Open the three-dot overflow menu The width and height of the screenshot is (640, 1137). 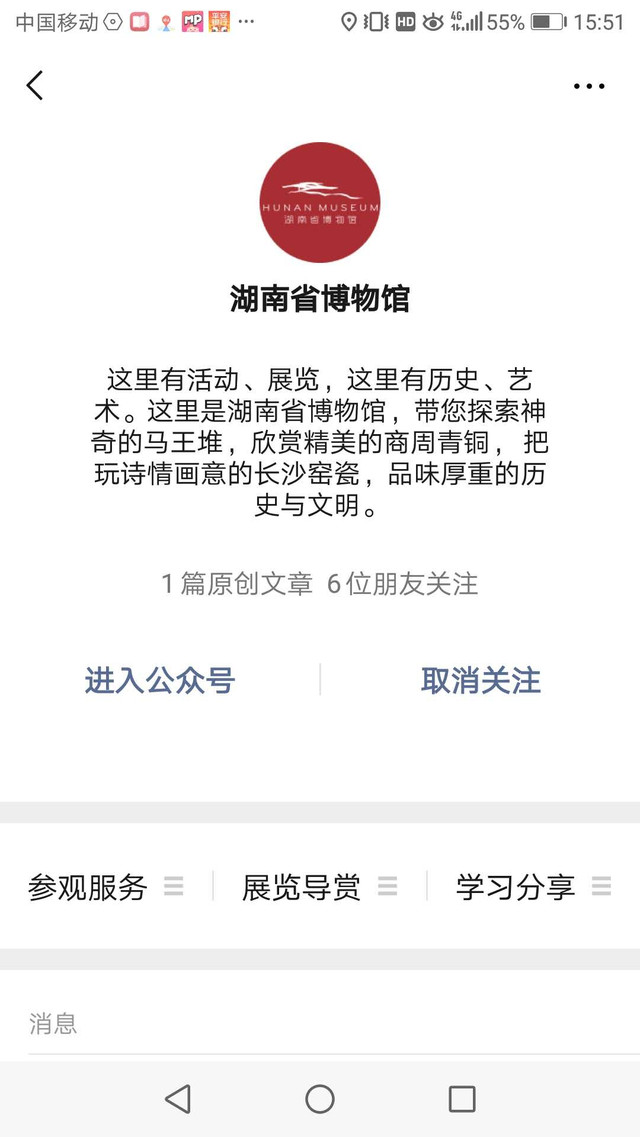589,87
